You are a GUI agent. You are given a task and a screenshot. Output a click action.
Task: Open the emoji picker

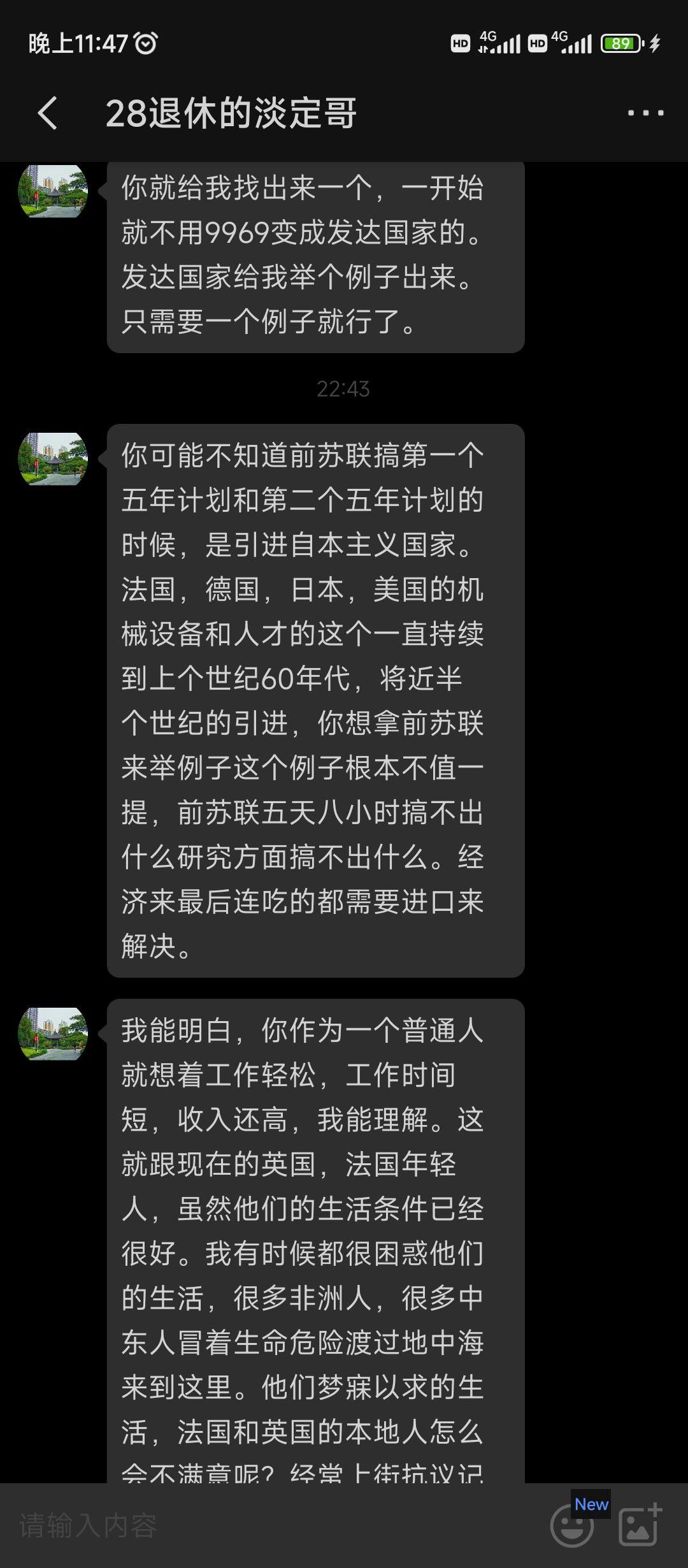[571, 1525]
